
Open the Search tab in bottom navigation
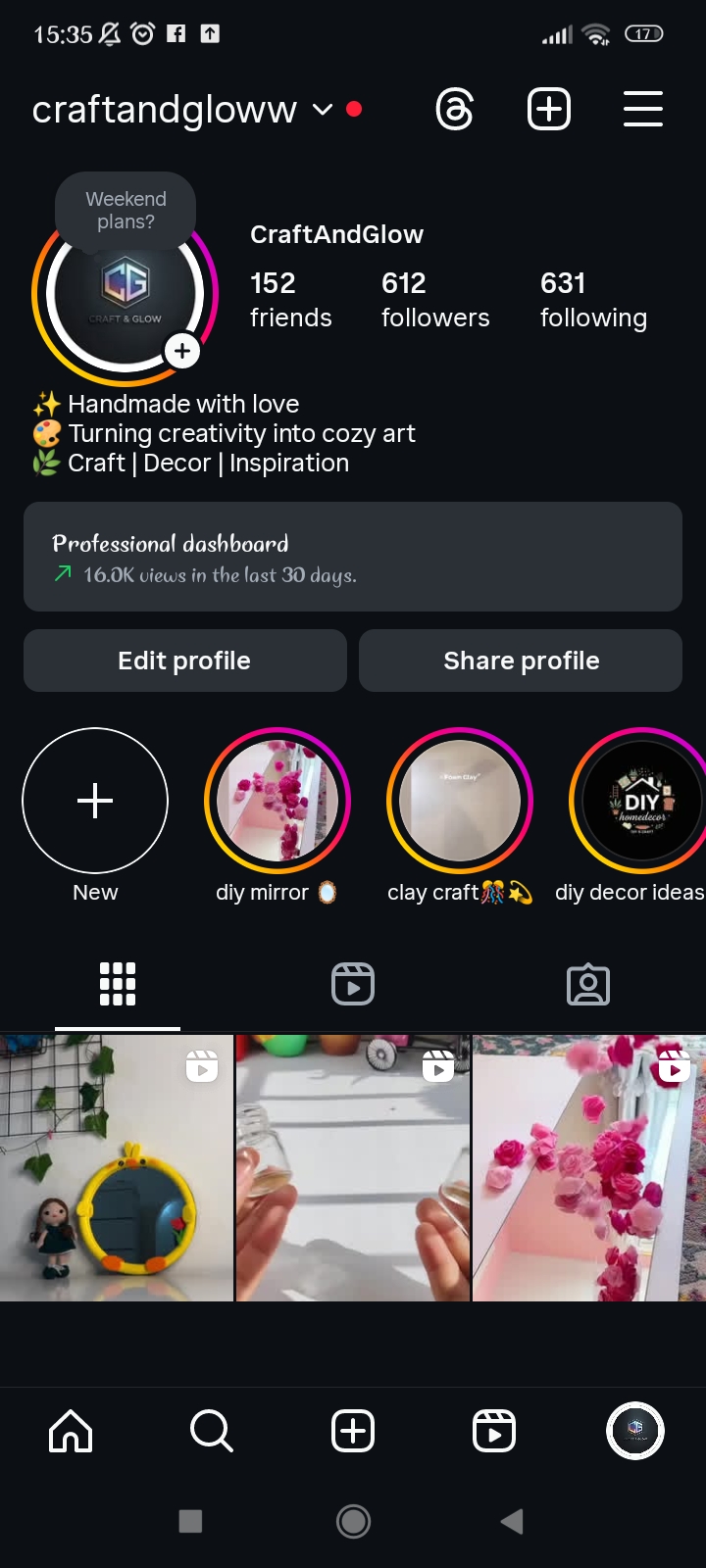pos(211,1431)
